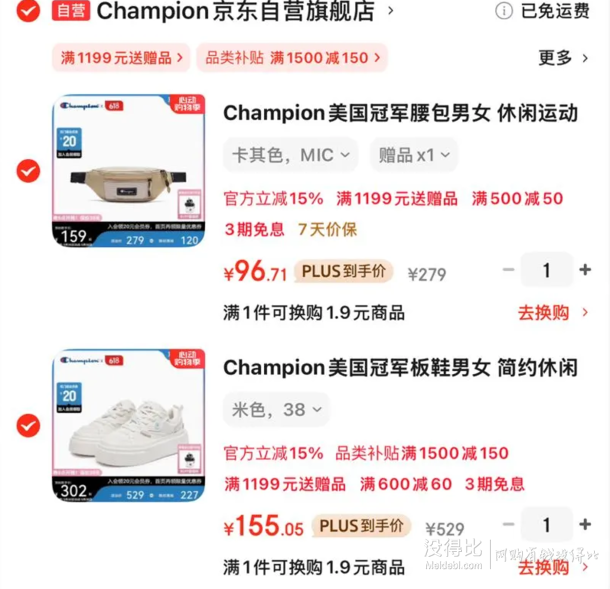Tap 去换购 under the Champion板鞋
Screen dimensions: 610x589
coord(551,567)
